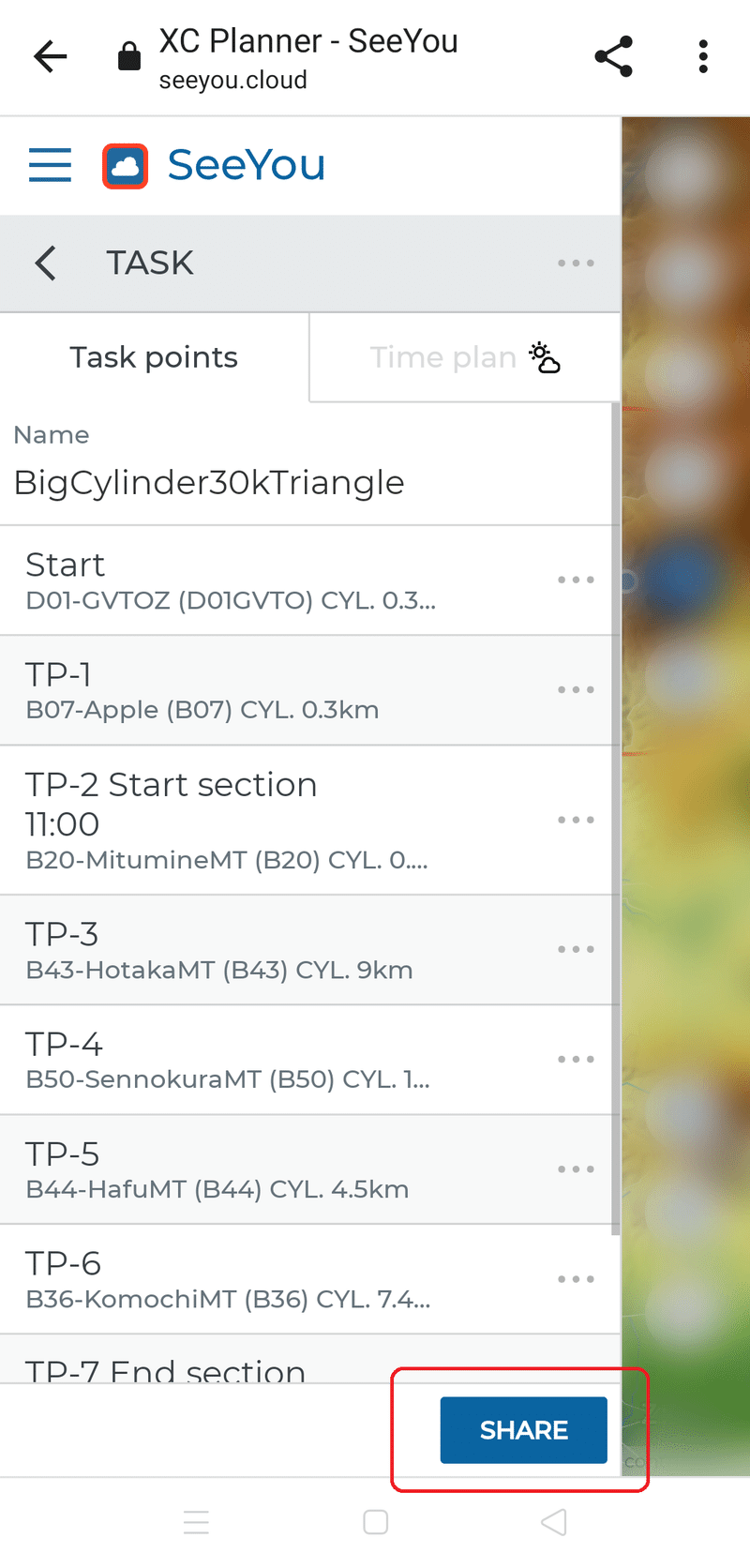Show more options for TP-2 Start section
Viewport: 750px width, 1568px height.
[x=576, y=820]
